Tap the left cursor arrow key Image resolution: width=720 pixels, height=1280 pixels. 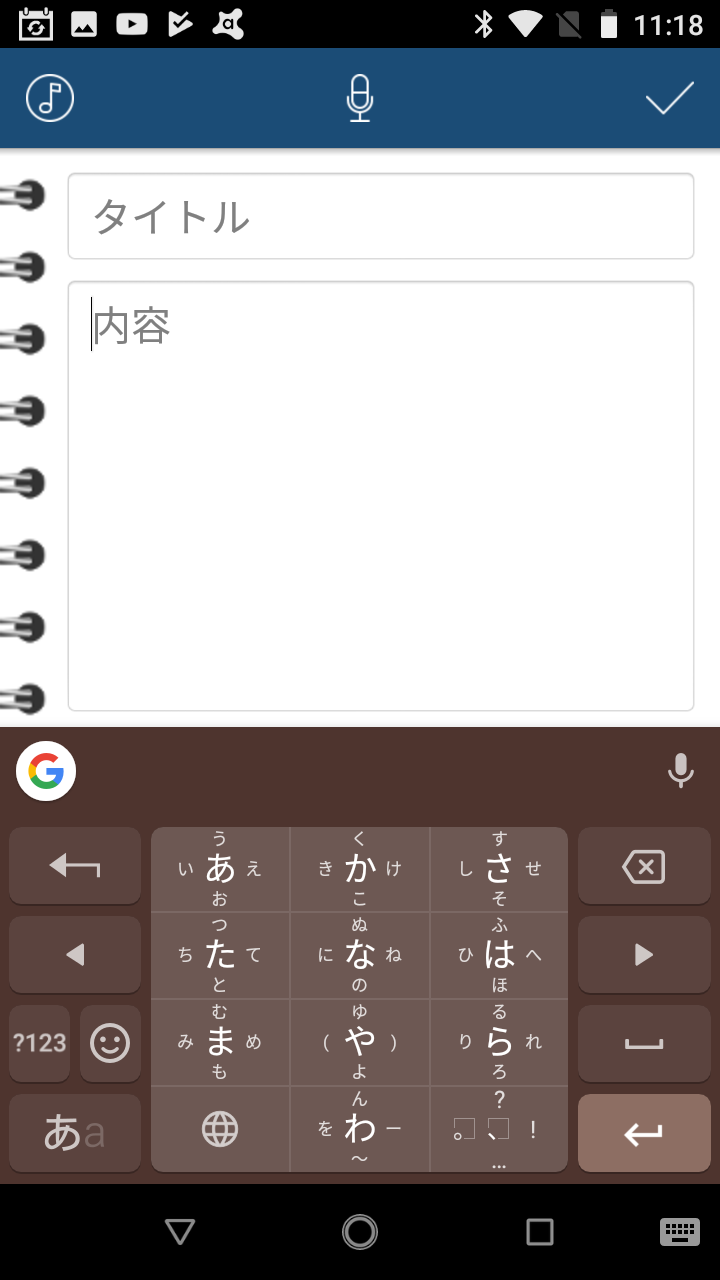[x=74, y=955]
